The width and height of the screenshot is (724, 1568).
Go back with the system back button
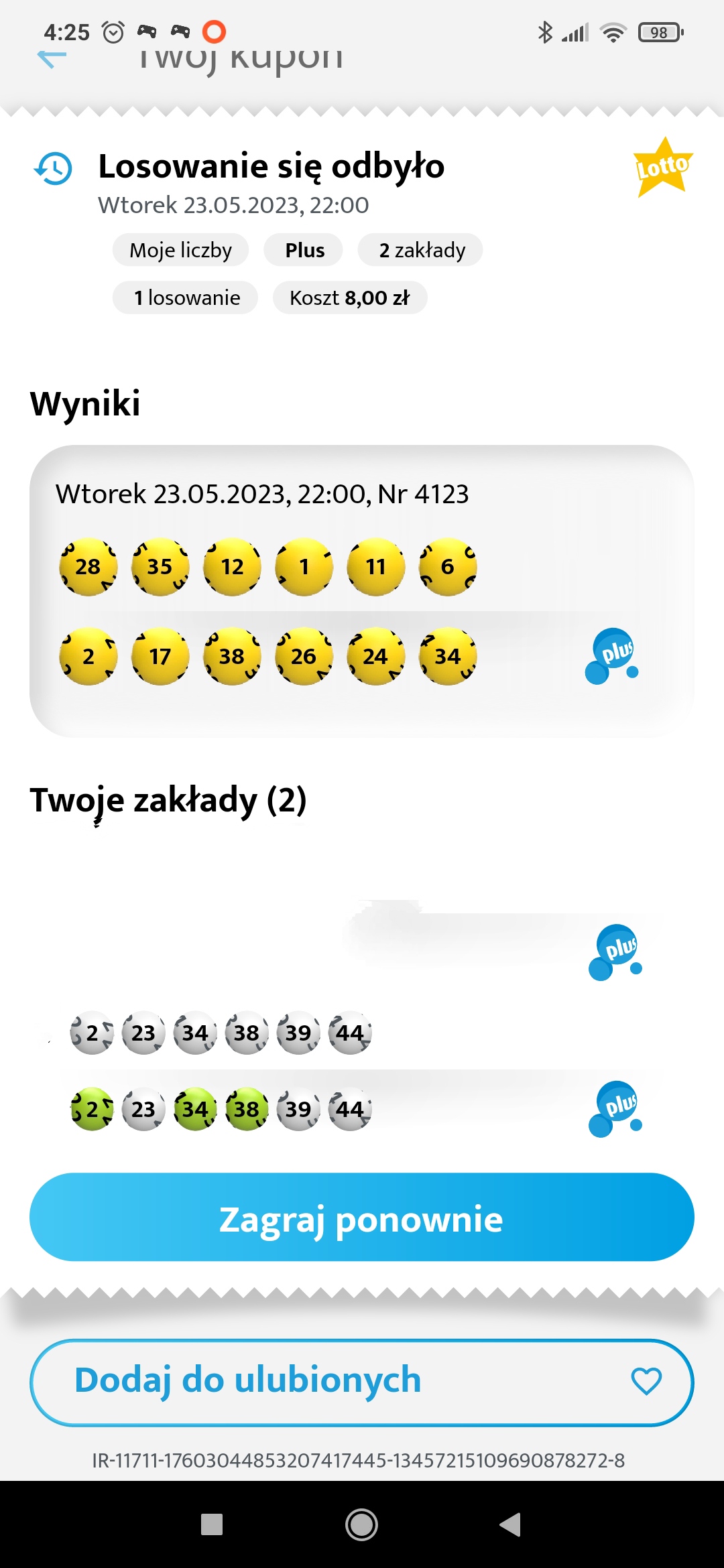pyautogui.click(x=510, y=1524)
